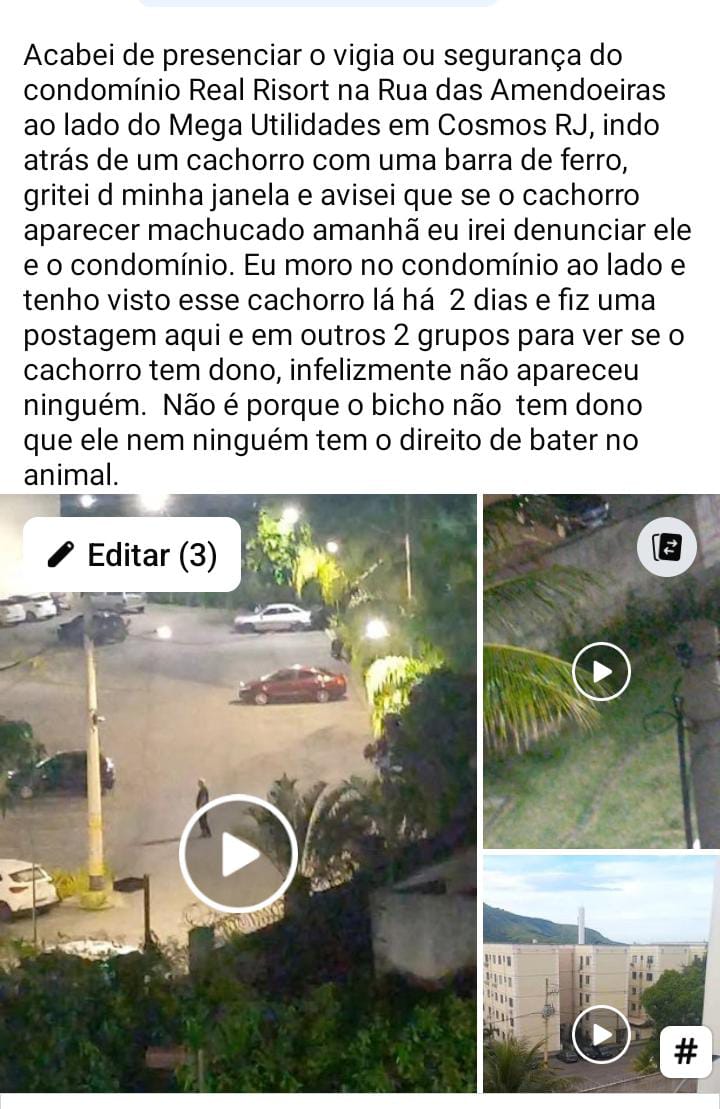This screenshot has height=1109, width=720.
Task: Play the apartment buildings video
Action: coord(601,1033)
